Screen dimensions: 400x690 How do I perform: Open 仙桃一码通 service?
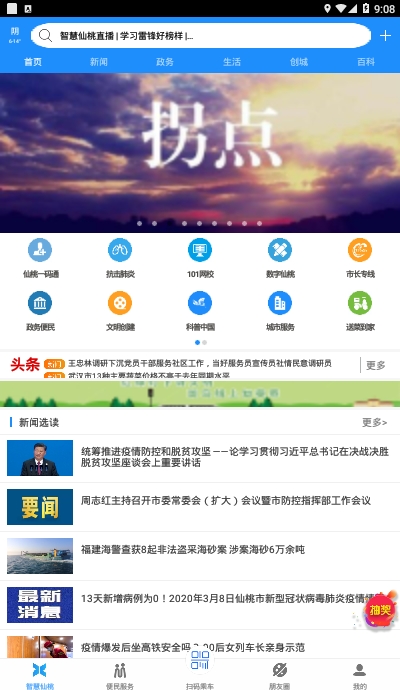pos(40,258)
